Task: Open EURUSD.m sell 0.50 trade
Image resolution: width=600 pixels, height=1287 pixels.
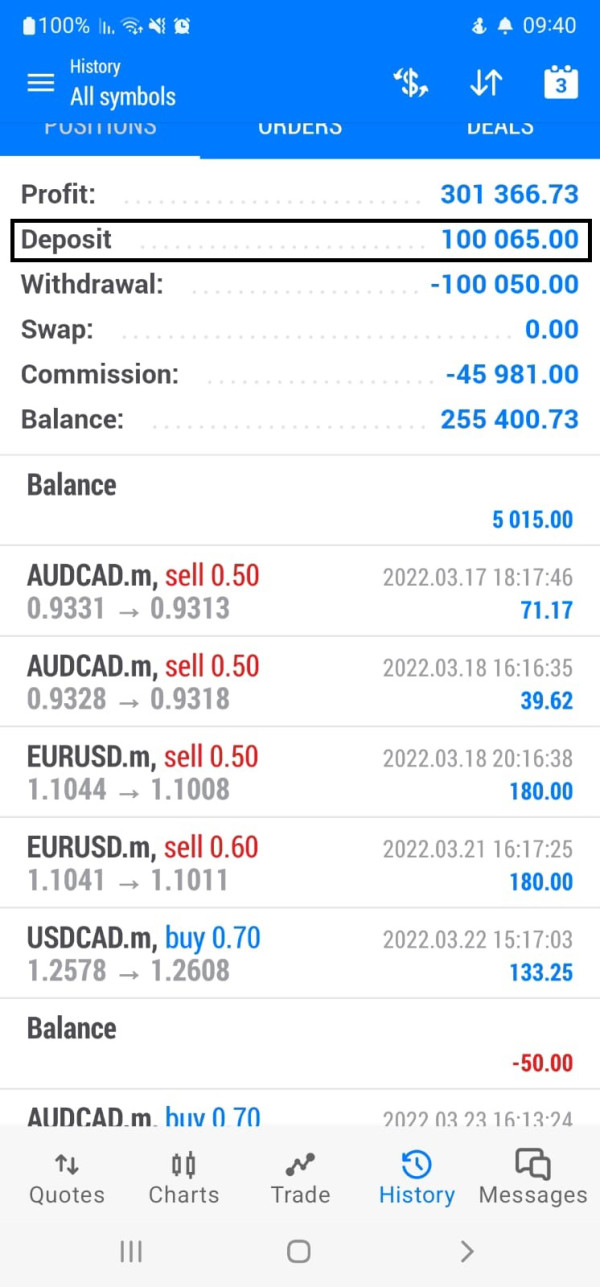Action: pyautogui.click(x=300, y=773)
